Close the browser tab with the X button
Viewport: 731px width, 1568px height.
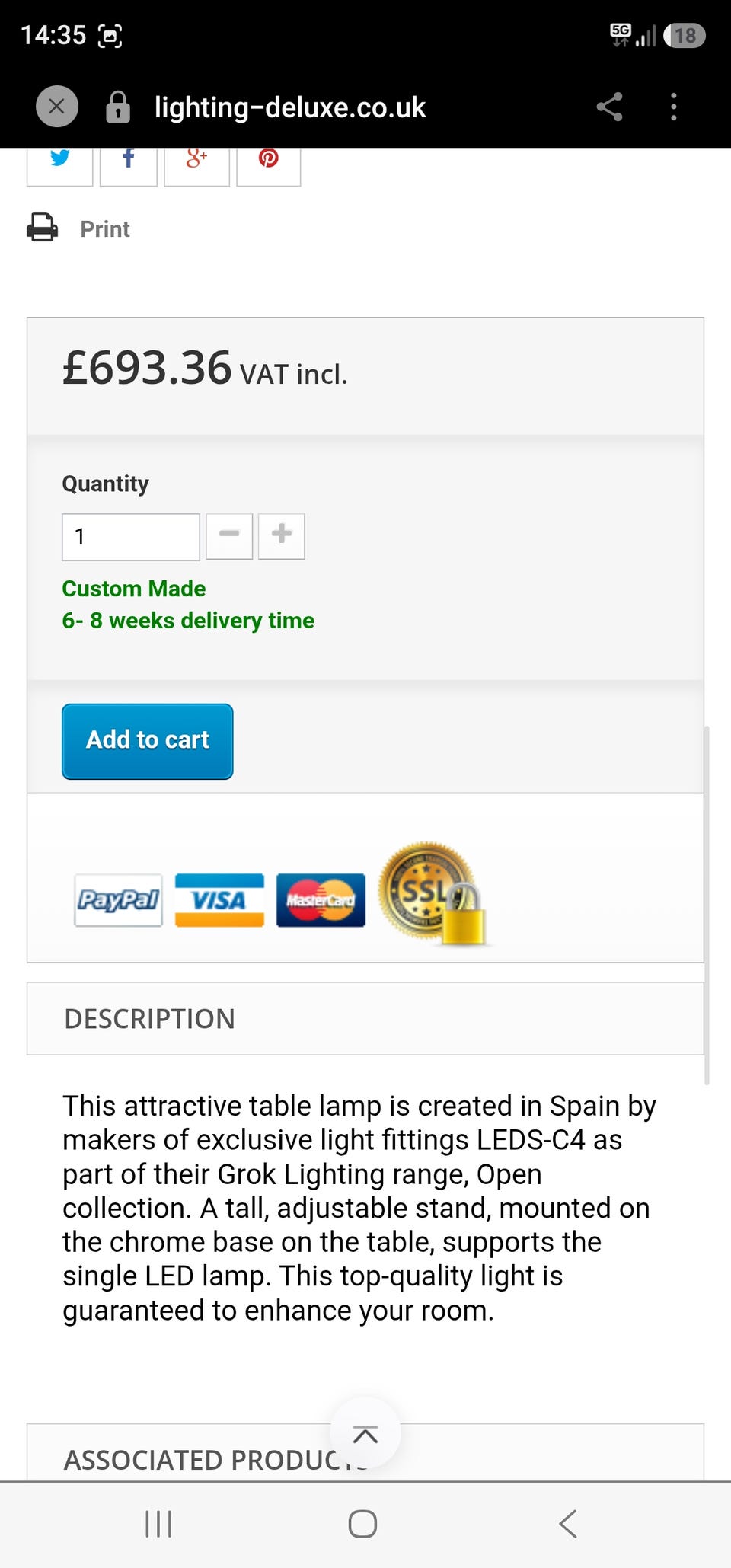coord(57,107)
